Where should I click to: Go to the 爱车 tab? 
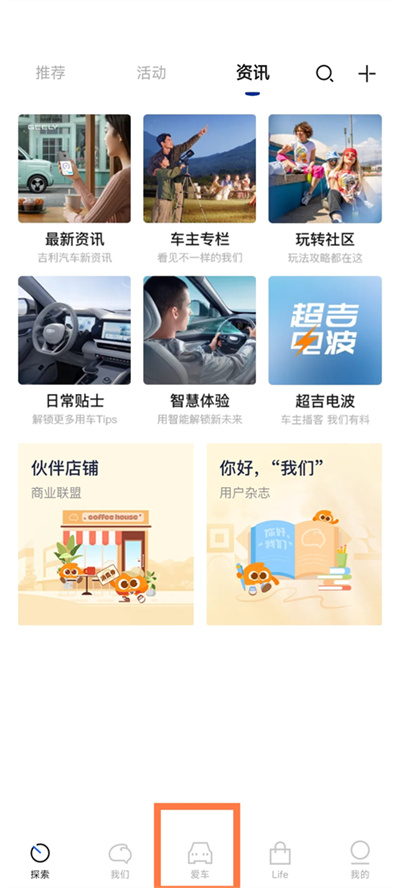coord(199,860)
